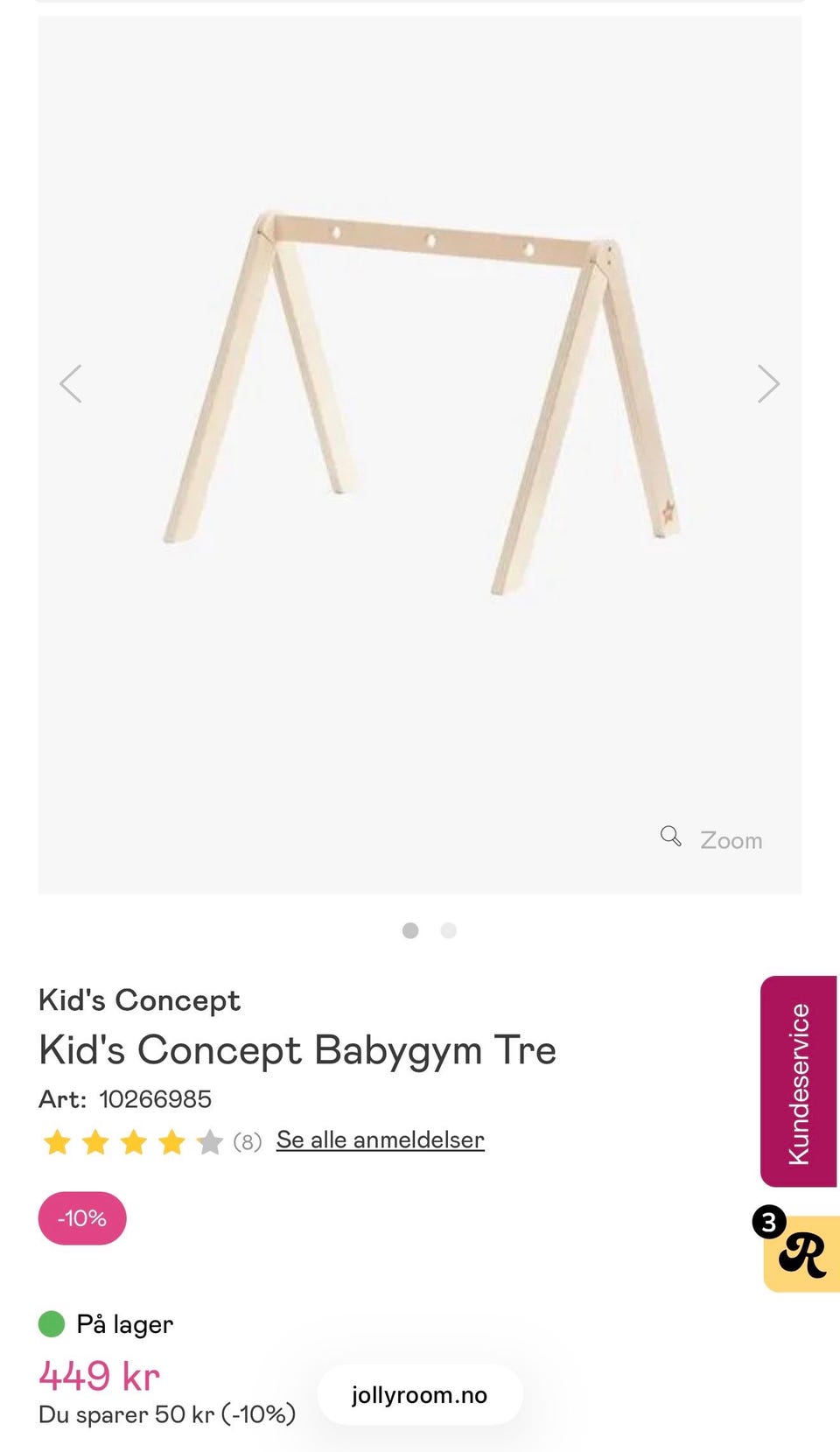Open the Babygym product photo
The height and width of the screenshot is (1452, 840).
point(420,403)
